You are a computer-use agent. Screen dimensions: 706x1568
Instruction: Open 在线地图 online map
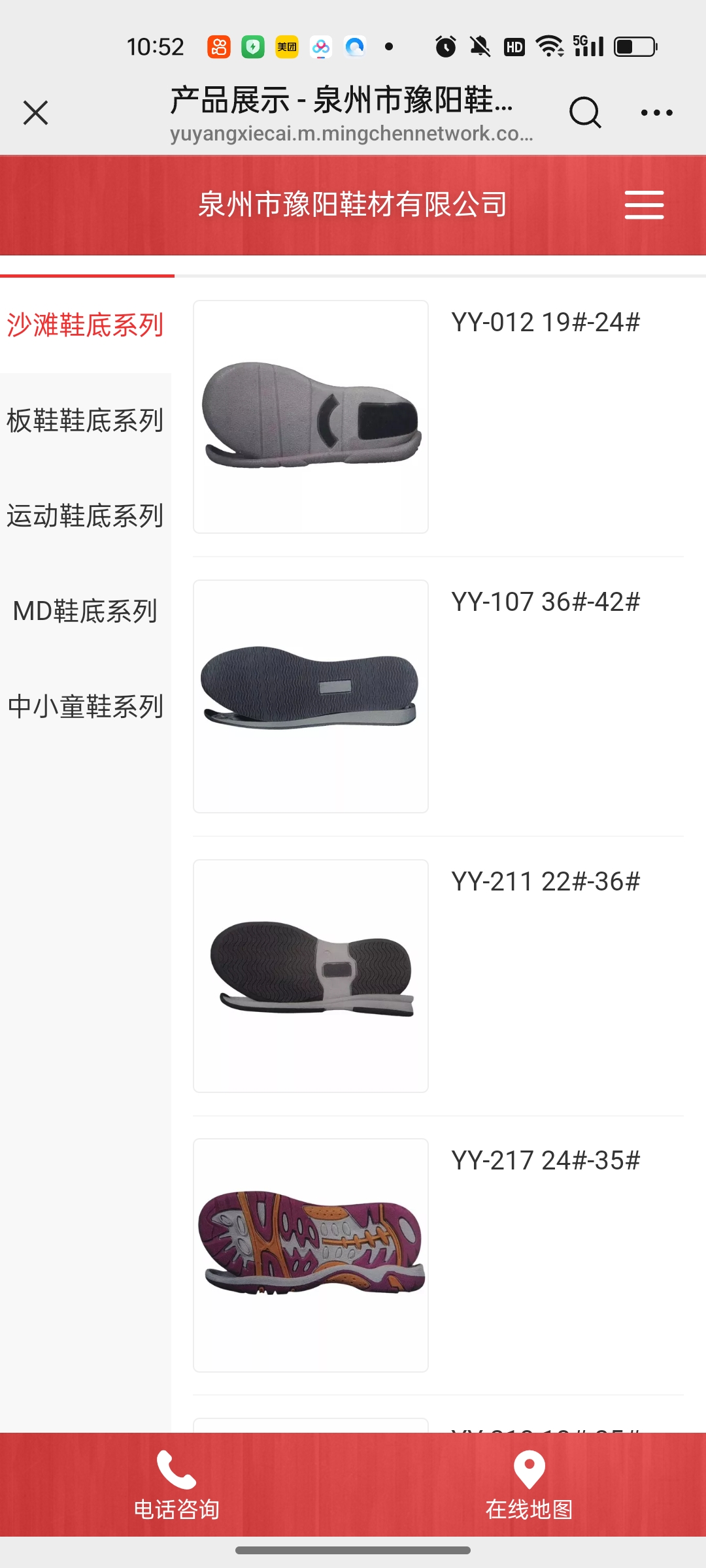pos(529,1484)
